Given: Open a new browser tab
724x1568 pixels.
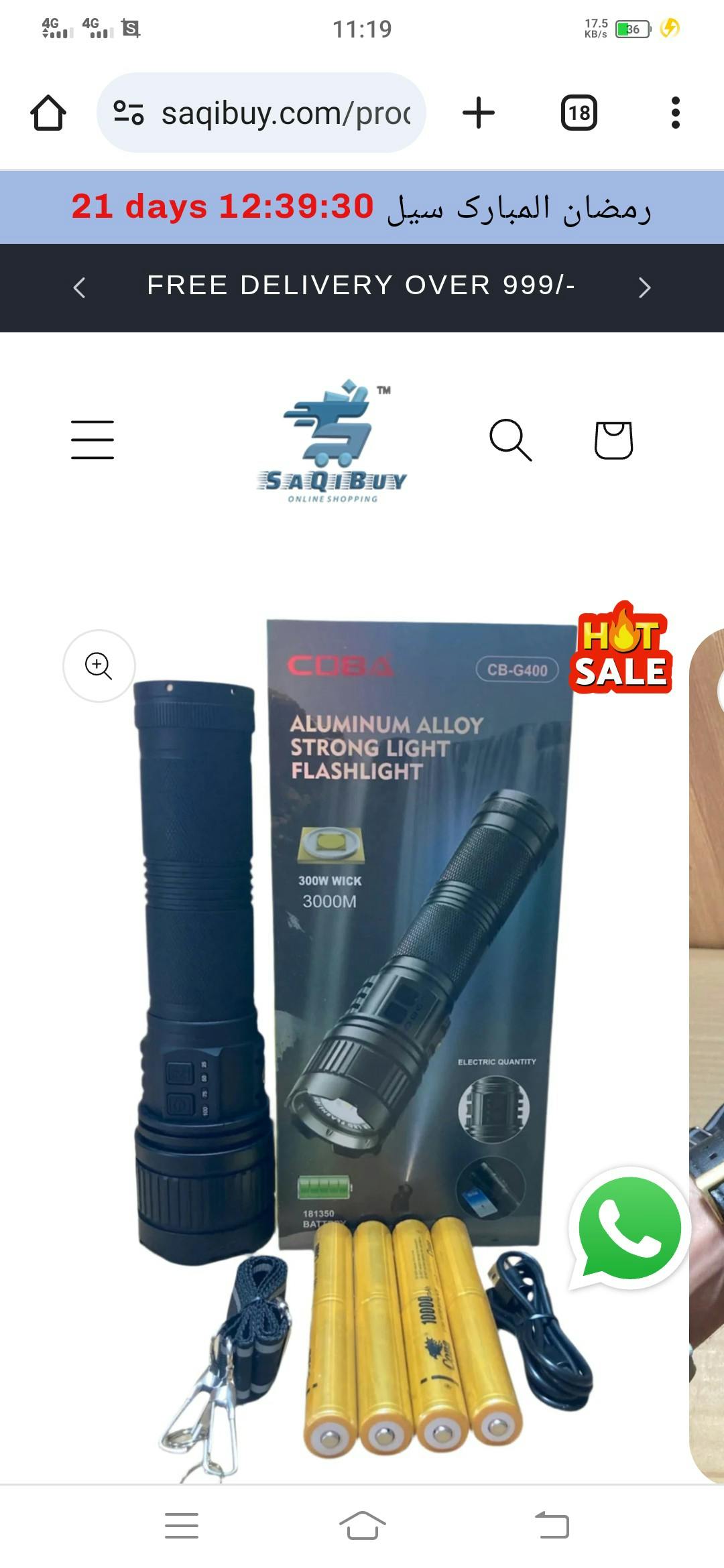Looking at the screenshot, I should [479, 113].
